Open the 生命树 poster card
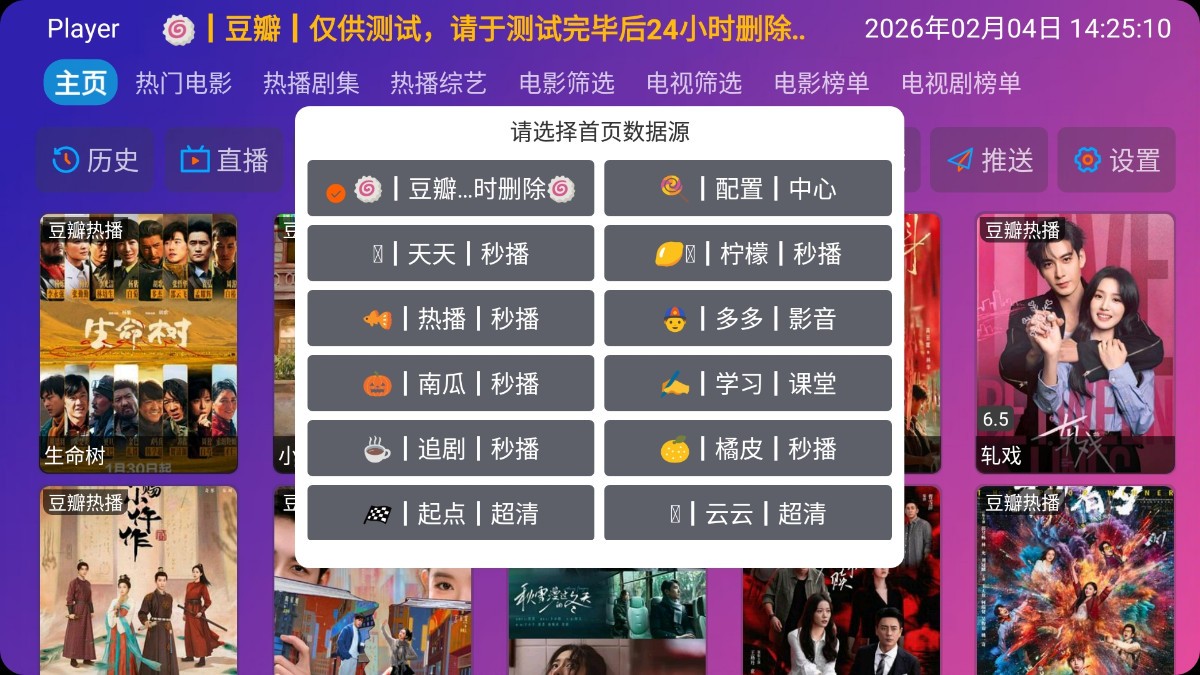 138,343
